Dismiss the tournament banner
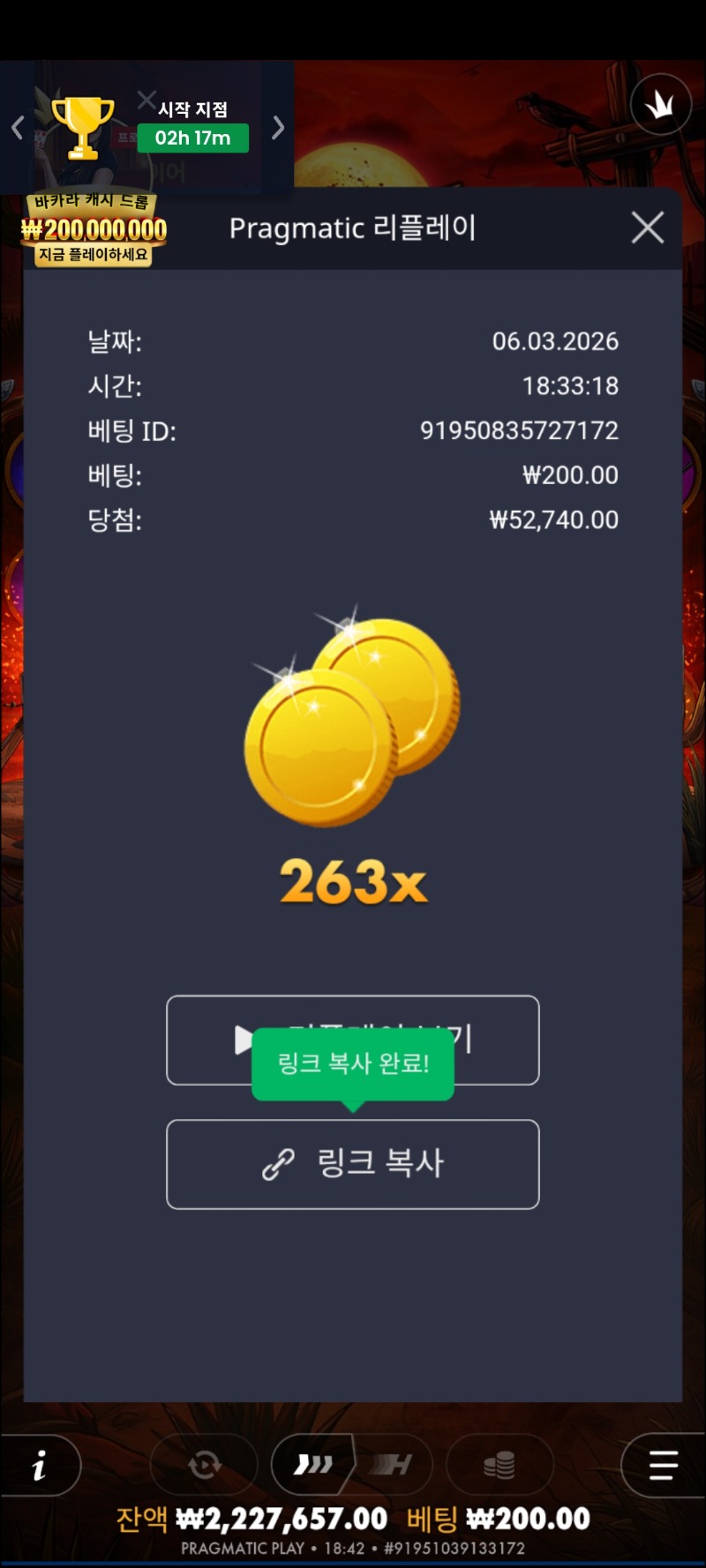This screenshot has width=706, height=1568. [146, 100]
